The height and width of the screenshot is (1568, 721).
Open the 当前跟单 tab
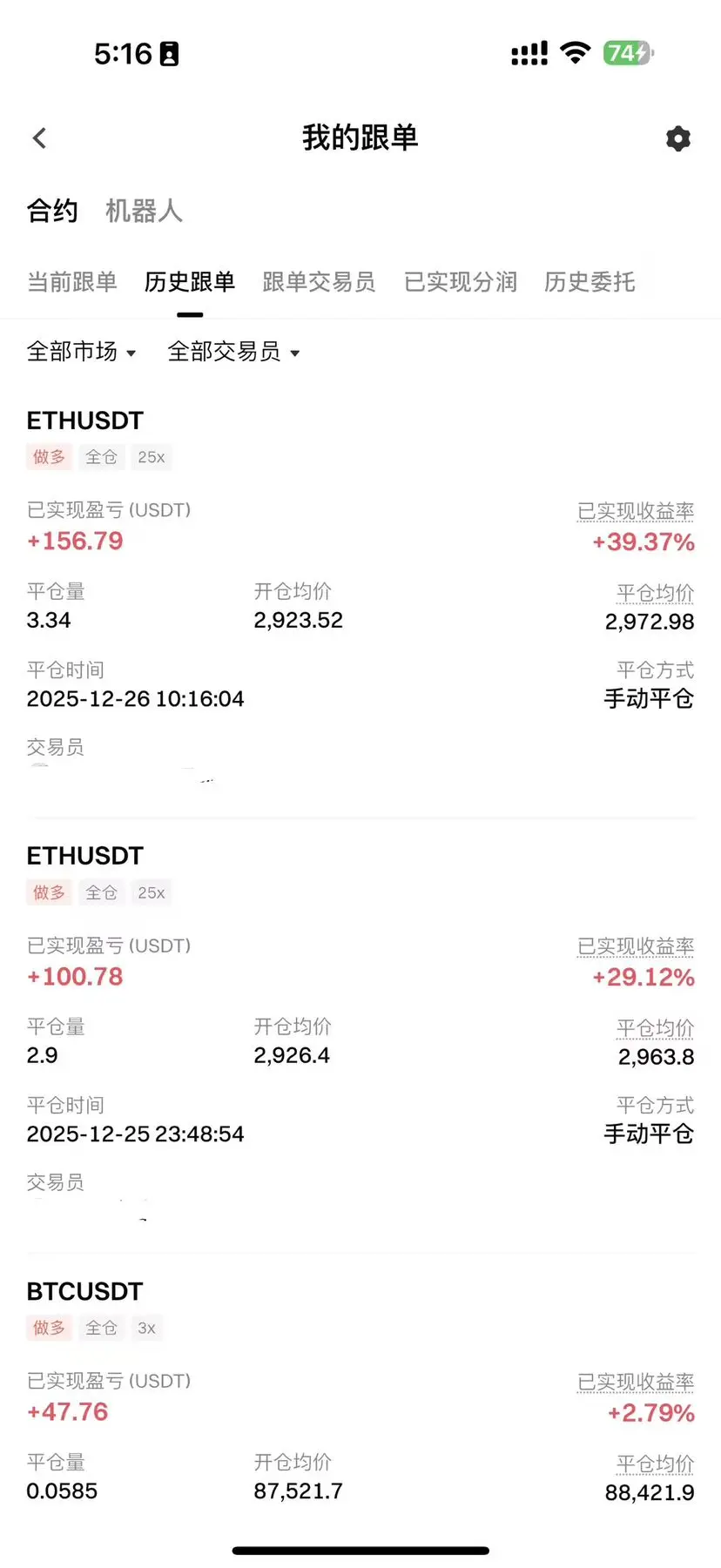click(x=71, y=282)
